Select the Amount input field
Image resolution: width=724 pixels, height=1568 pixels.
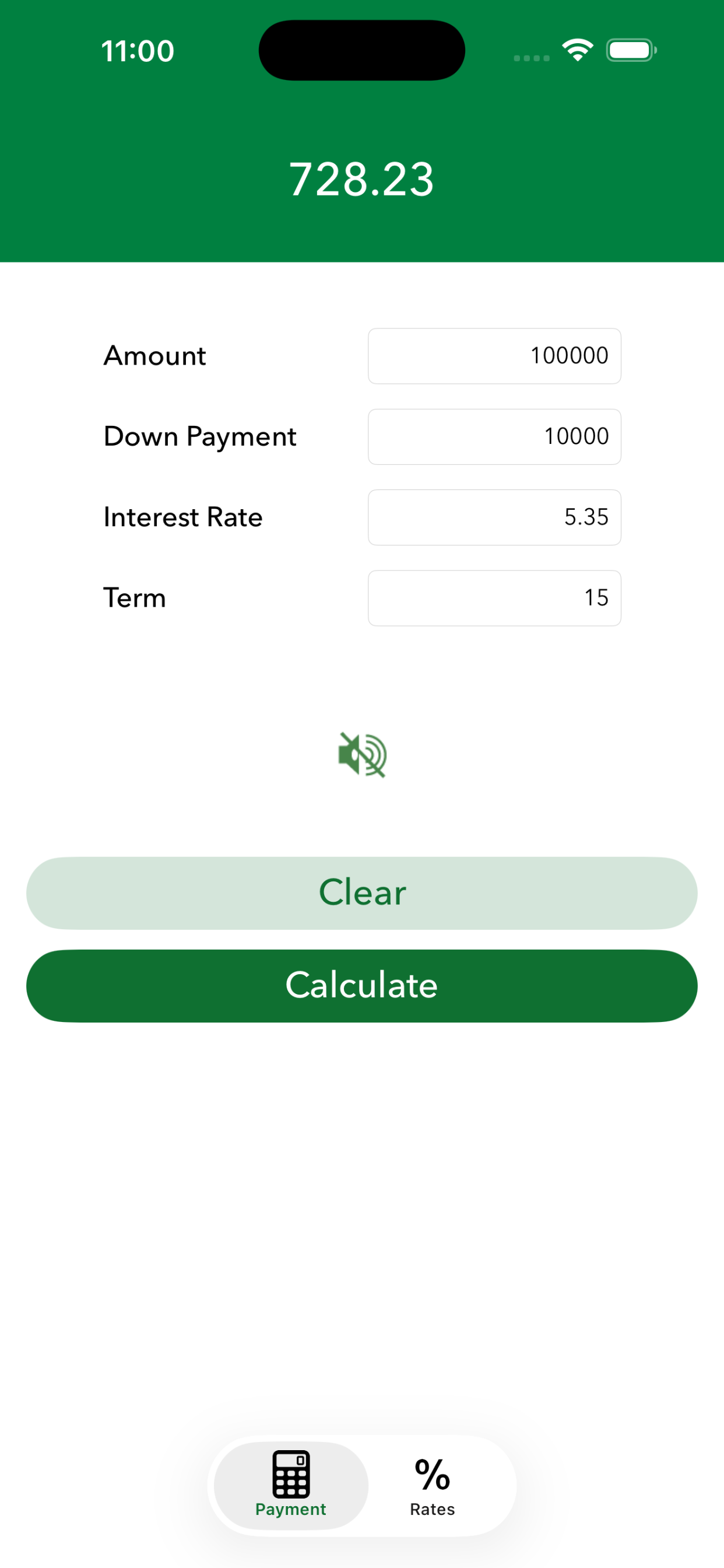494,355
